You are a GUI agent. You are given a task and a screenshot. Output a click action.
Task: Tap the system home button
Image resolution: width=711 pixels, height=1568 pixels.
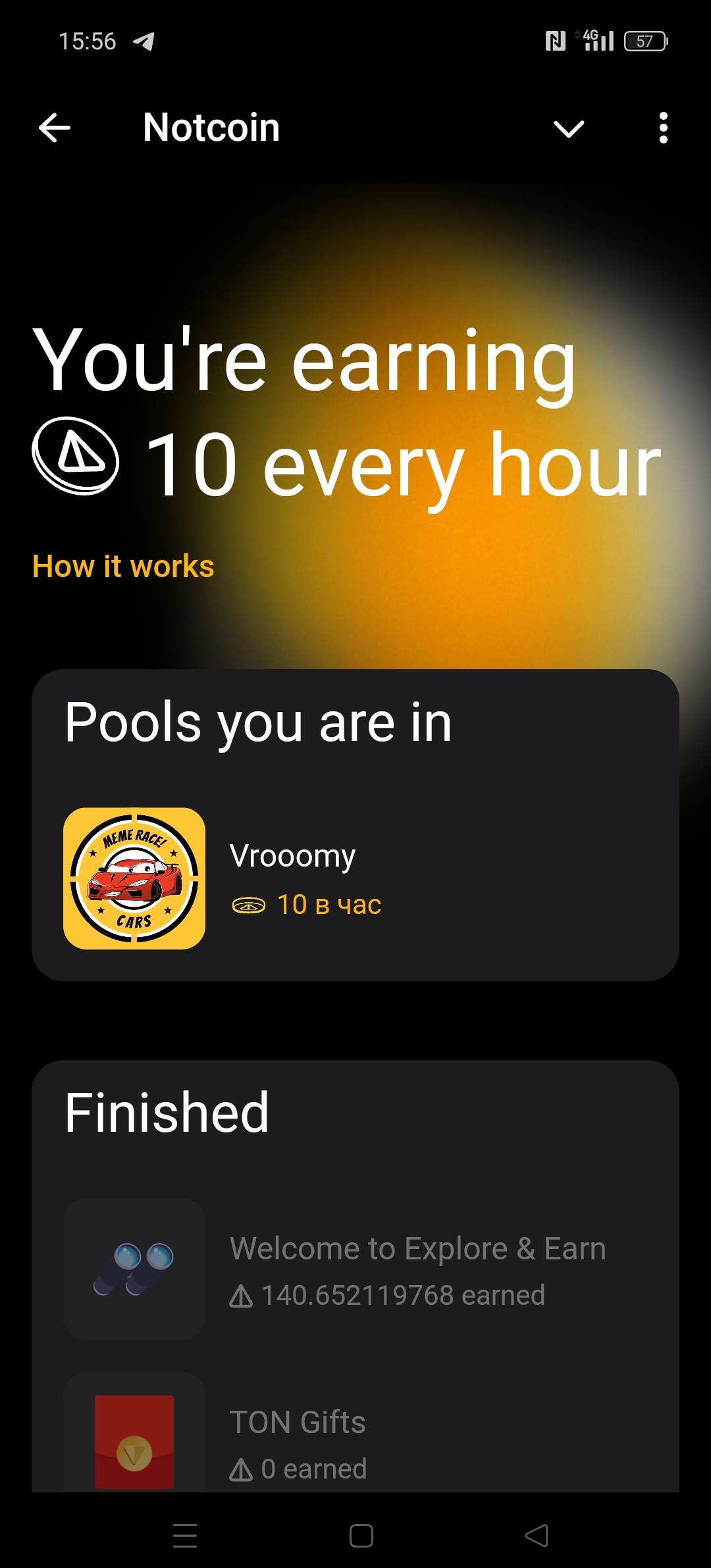point(361,1536)
